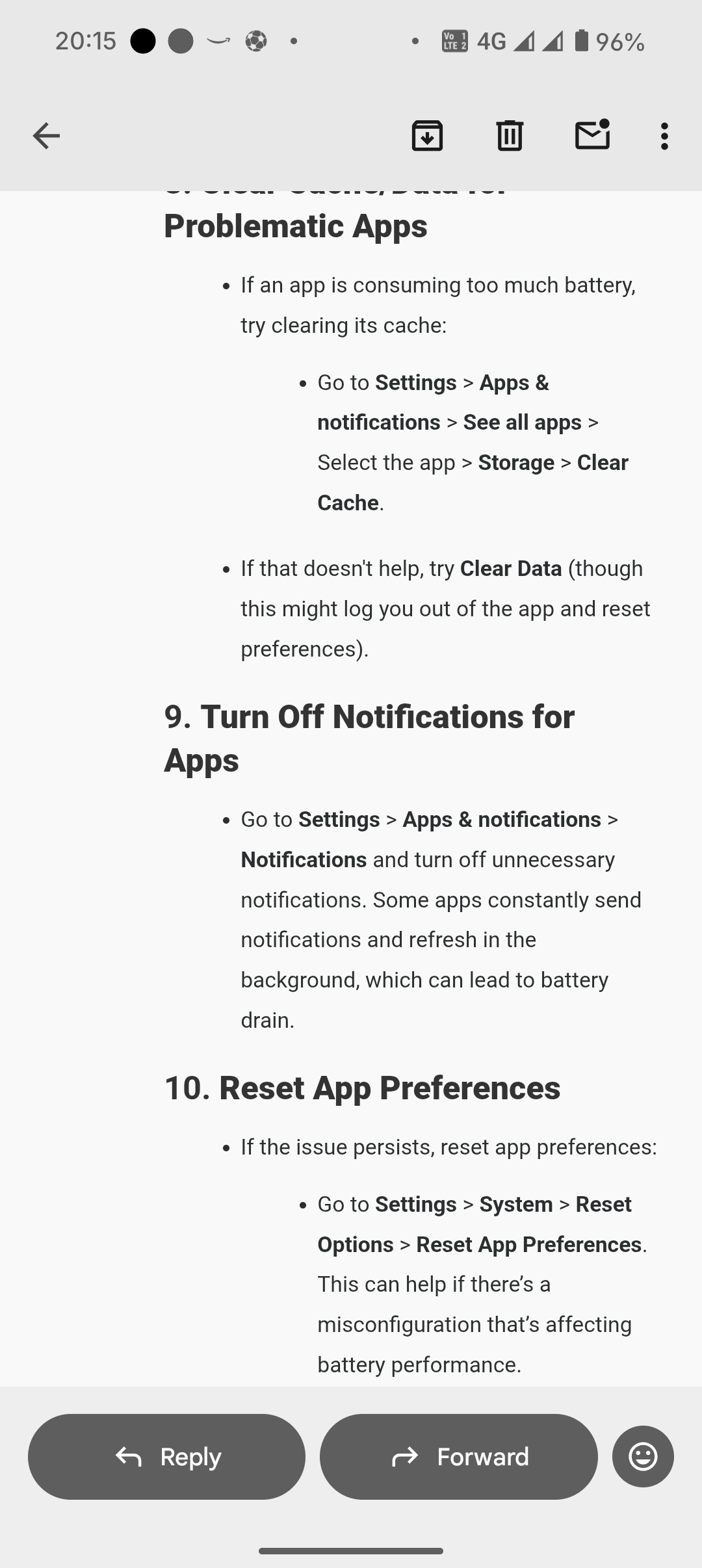Archive this email
Screen dimensions: 702x1568
[427, 136]
